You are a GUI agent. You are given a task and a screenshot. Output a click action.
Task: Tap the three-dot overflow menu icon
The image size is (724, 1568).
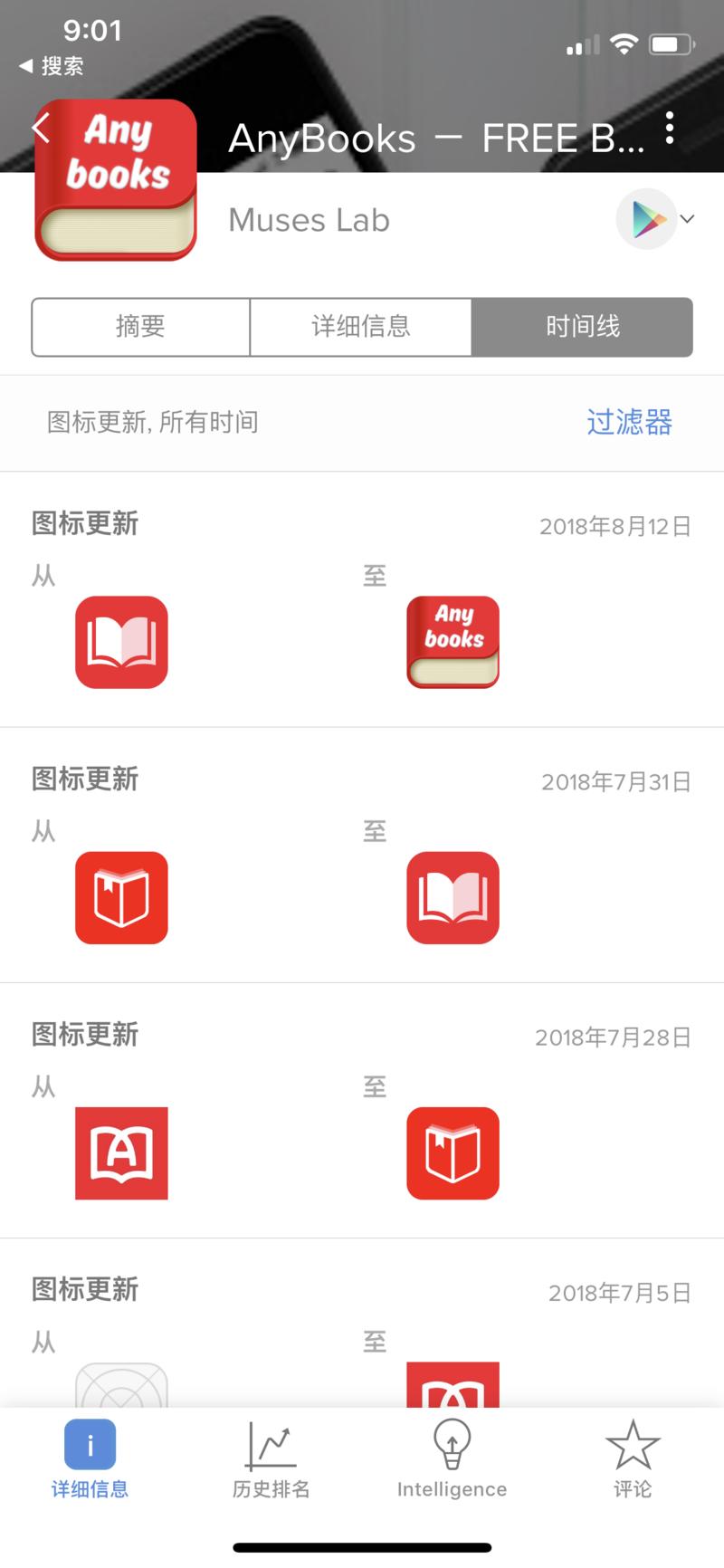click(x=670, y=129)
